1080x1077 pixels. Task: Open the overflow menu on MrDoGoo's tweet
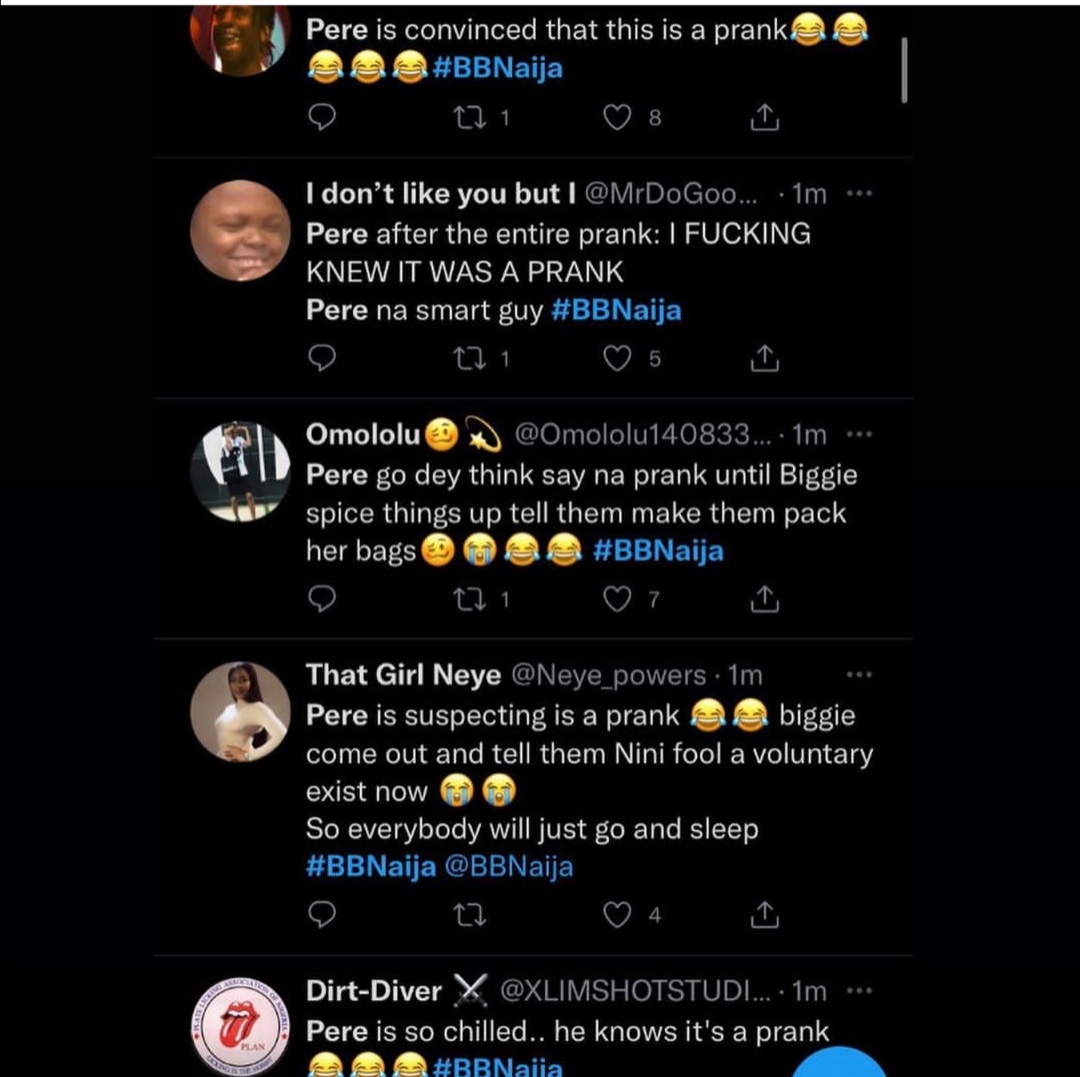point(859,194)
